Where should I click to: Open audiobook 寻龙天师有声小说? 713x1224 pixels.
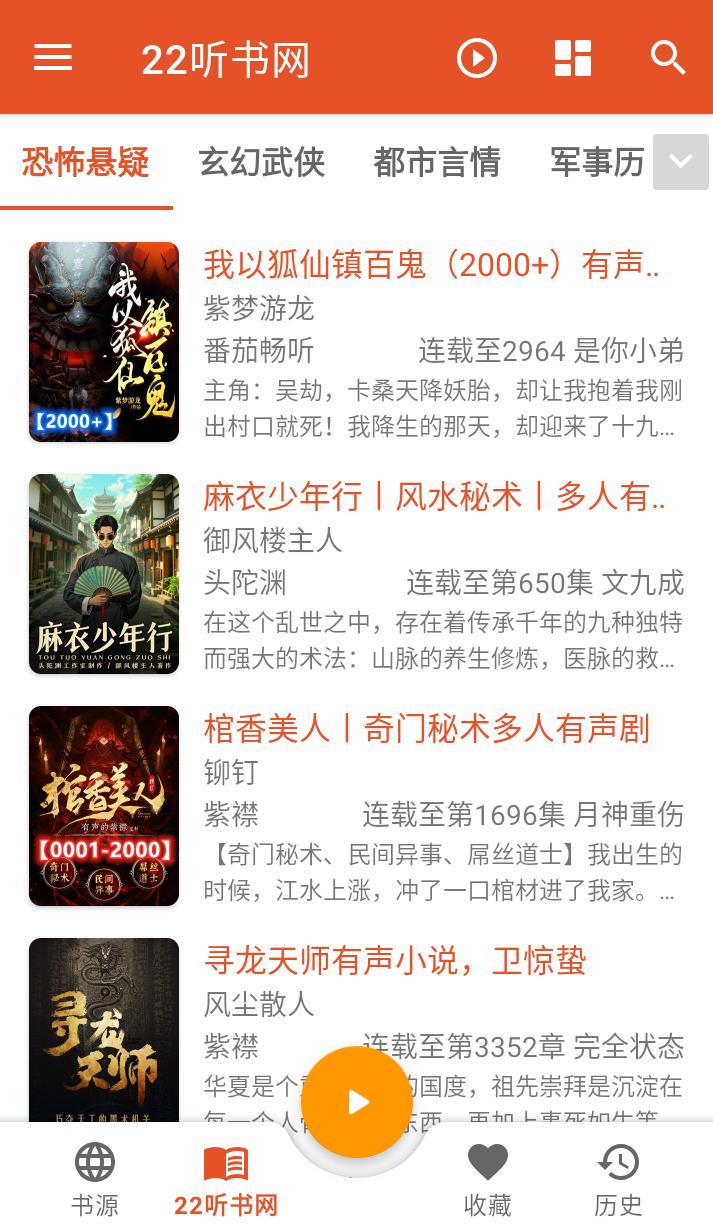pos(395,961)
